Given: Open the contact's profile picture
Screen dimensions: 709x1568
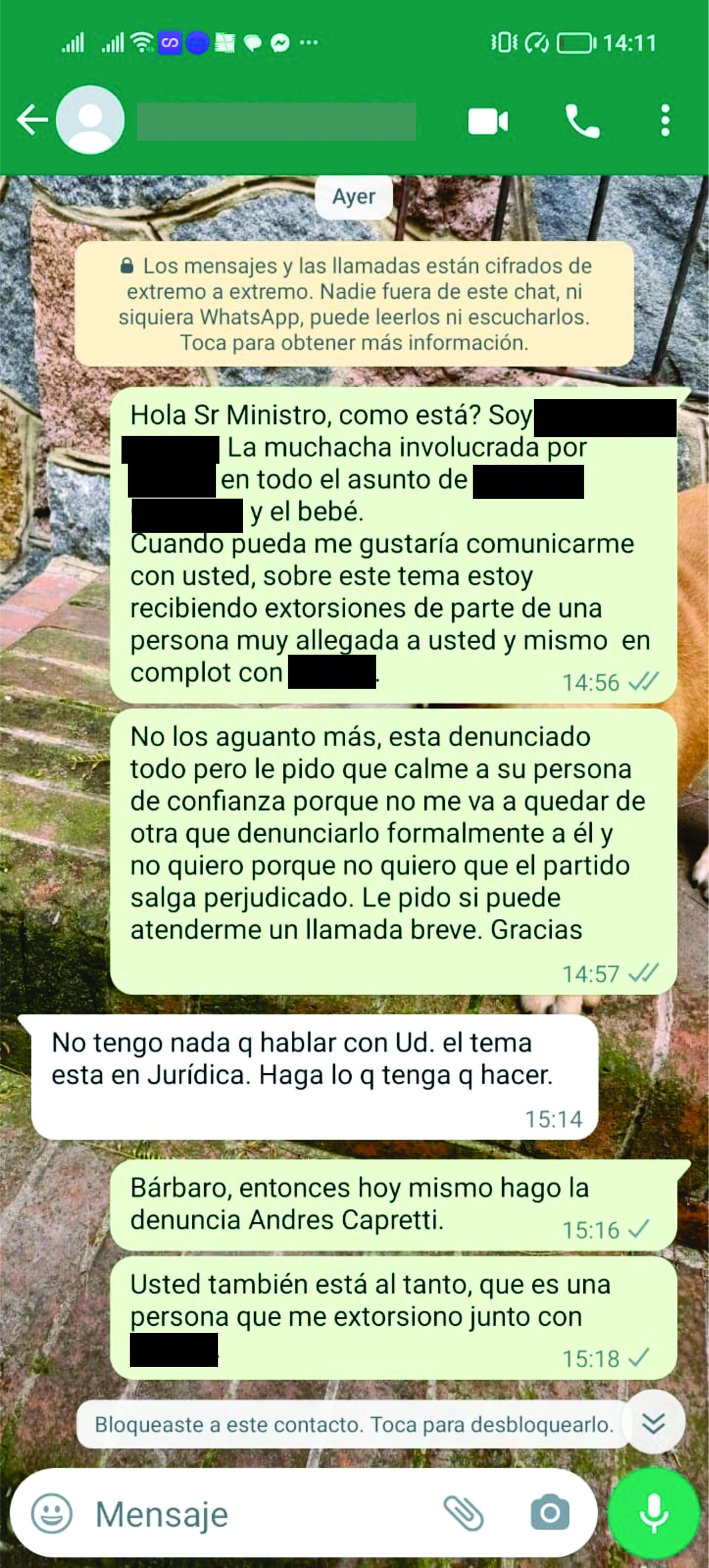Looking at the screenshot, I should pos(90,120).
